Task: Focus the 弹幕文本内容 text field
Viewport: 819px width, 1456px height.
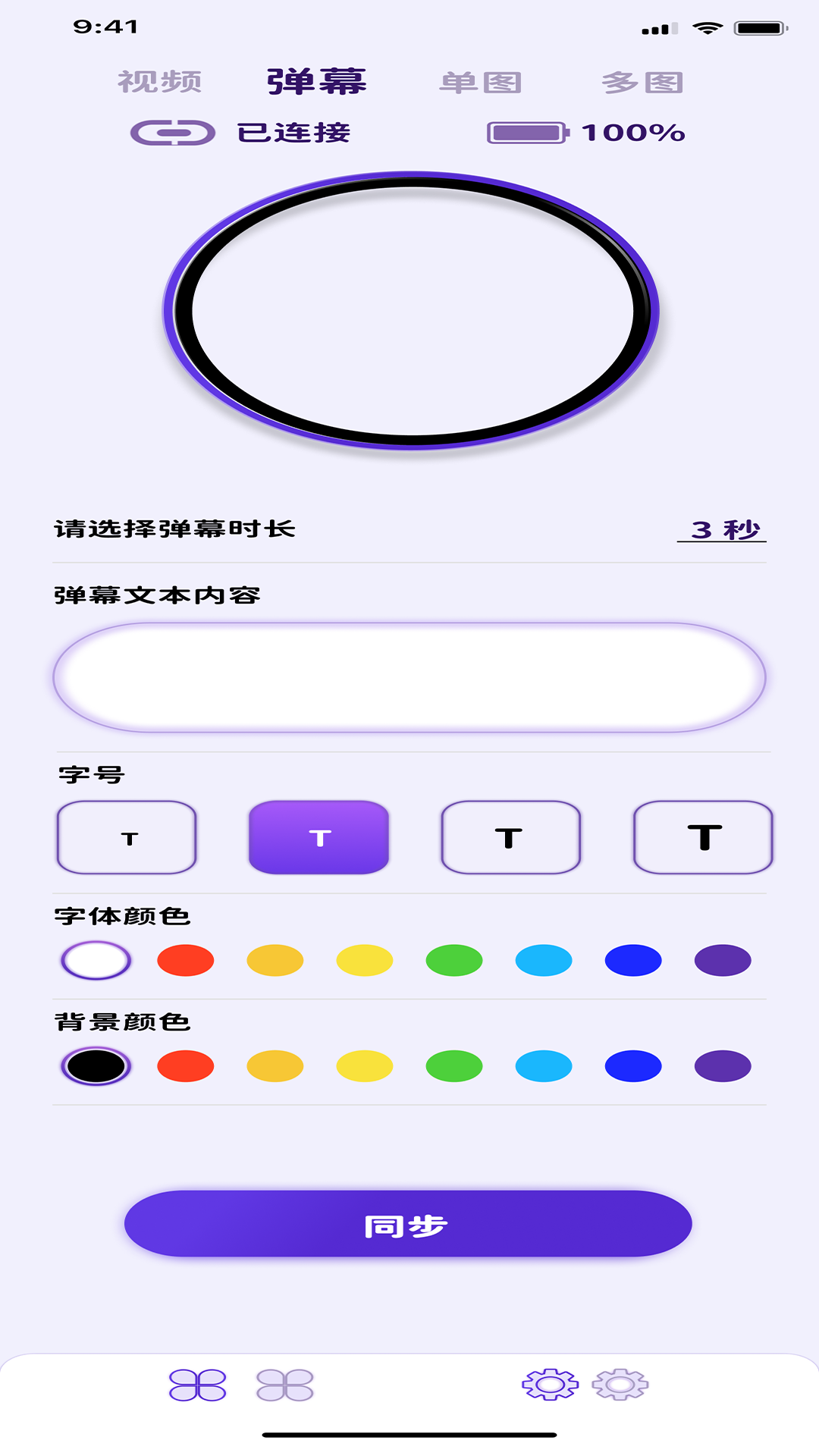Action: [x=409, y=677]
